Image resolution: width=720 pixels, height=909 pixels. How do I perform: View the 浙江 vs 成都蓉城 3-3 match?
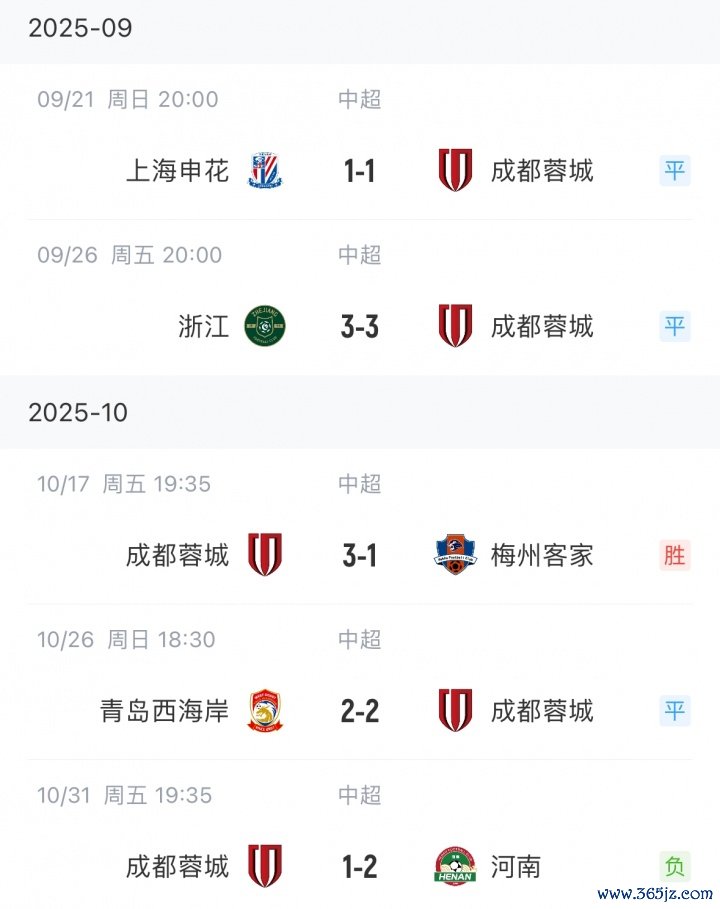pos(359,327)
